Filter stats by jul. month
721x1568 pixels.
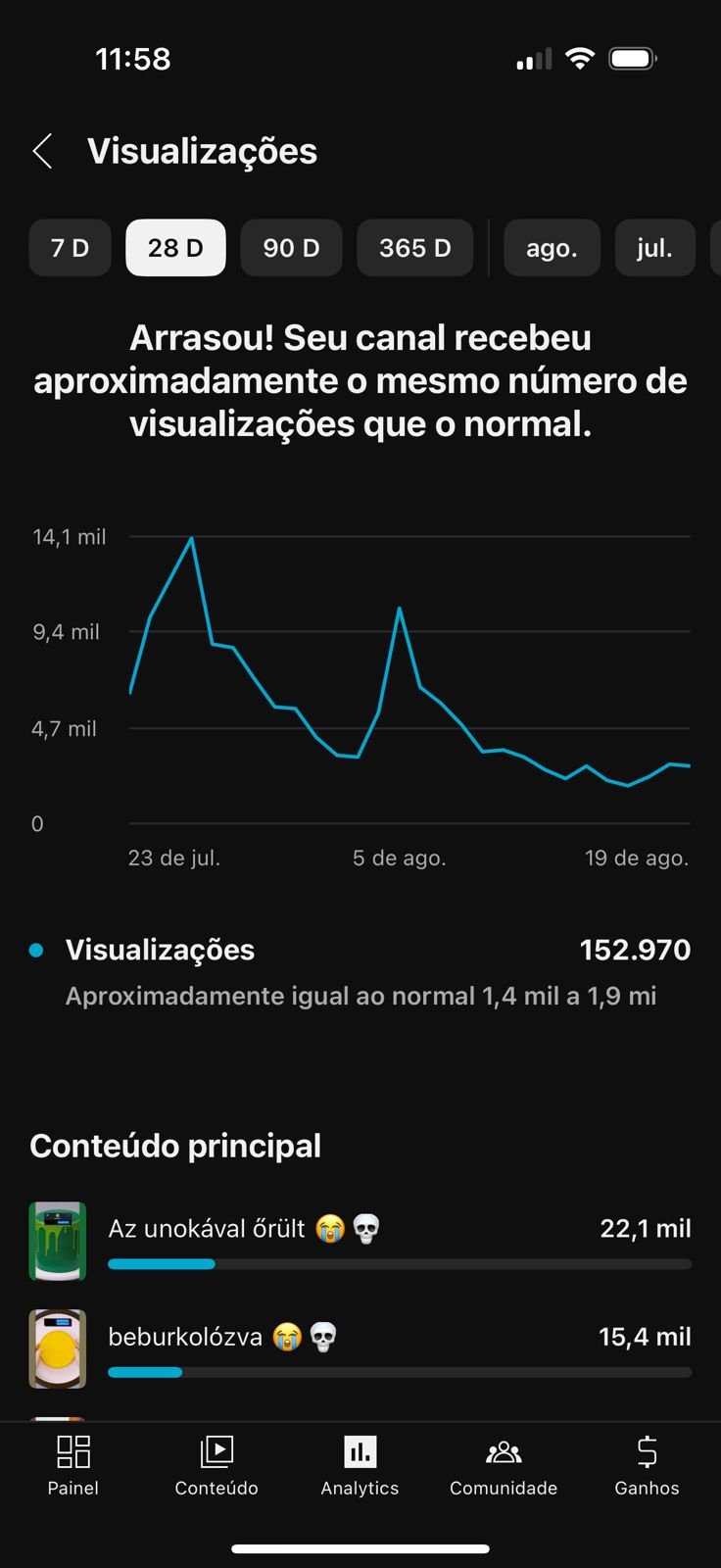(x=654, y=248)
